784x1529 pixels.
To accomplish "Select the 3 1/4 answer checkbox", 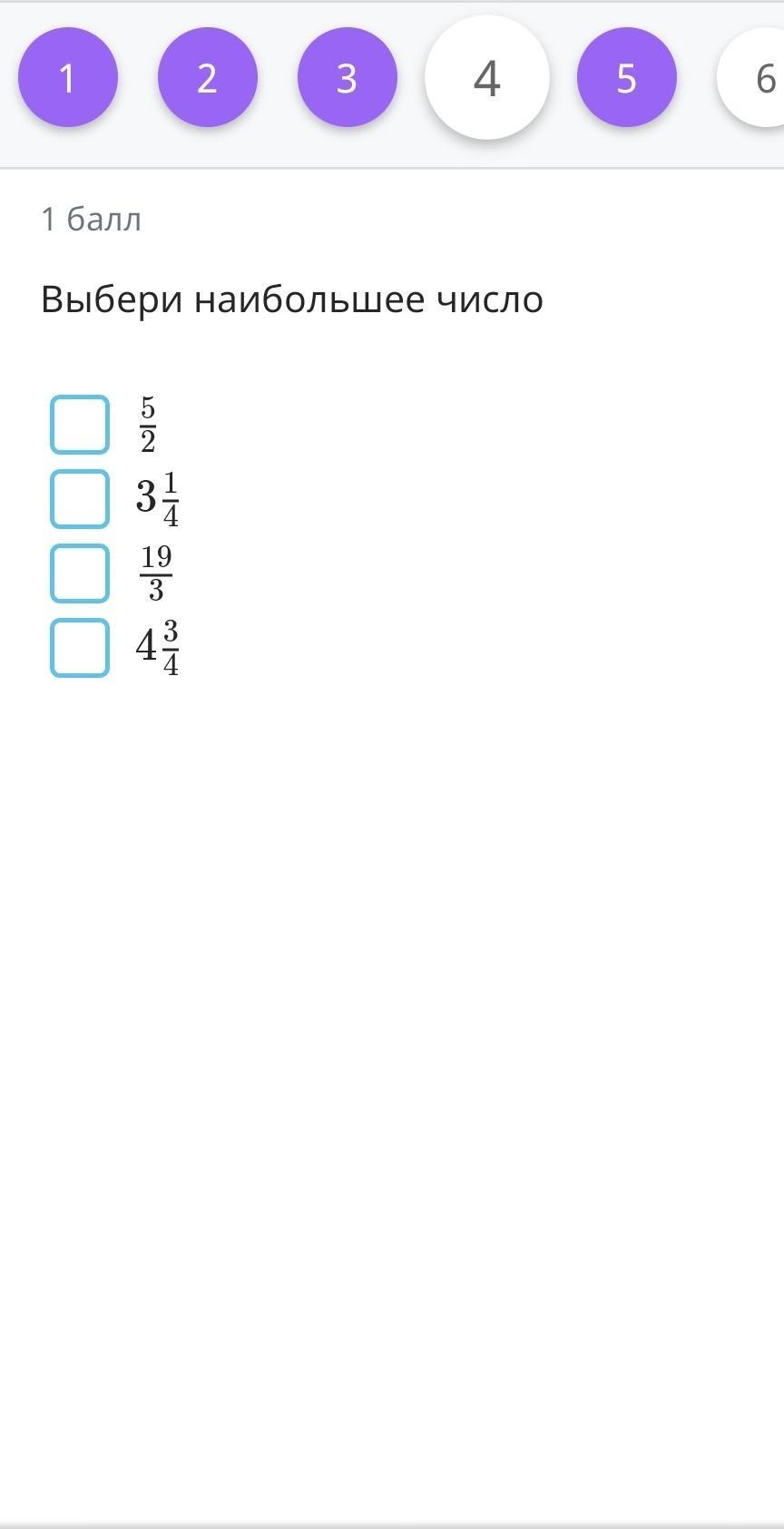I will point(80,499).
